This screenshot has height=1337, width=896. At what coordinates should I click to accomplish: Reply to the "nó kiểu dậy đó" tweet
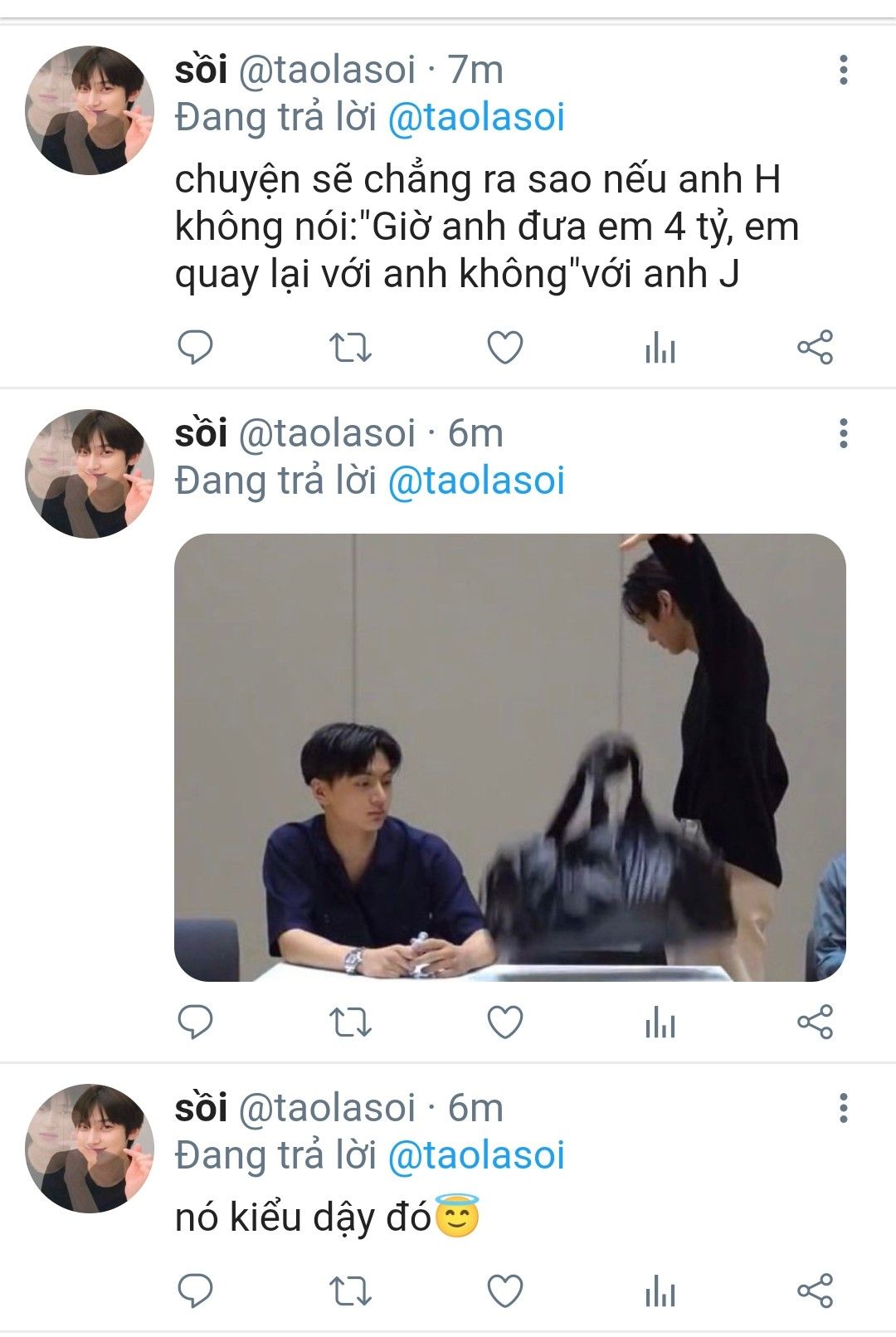click(x=196, y=1291)
